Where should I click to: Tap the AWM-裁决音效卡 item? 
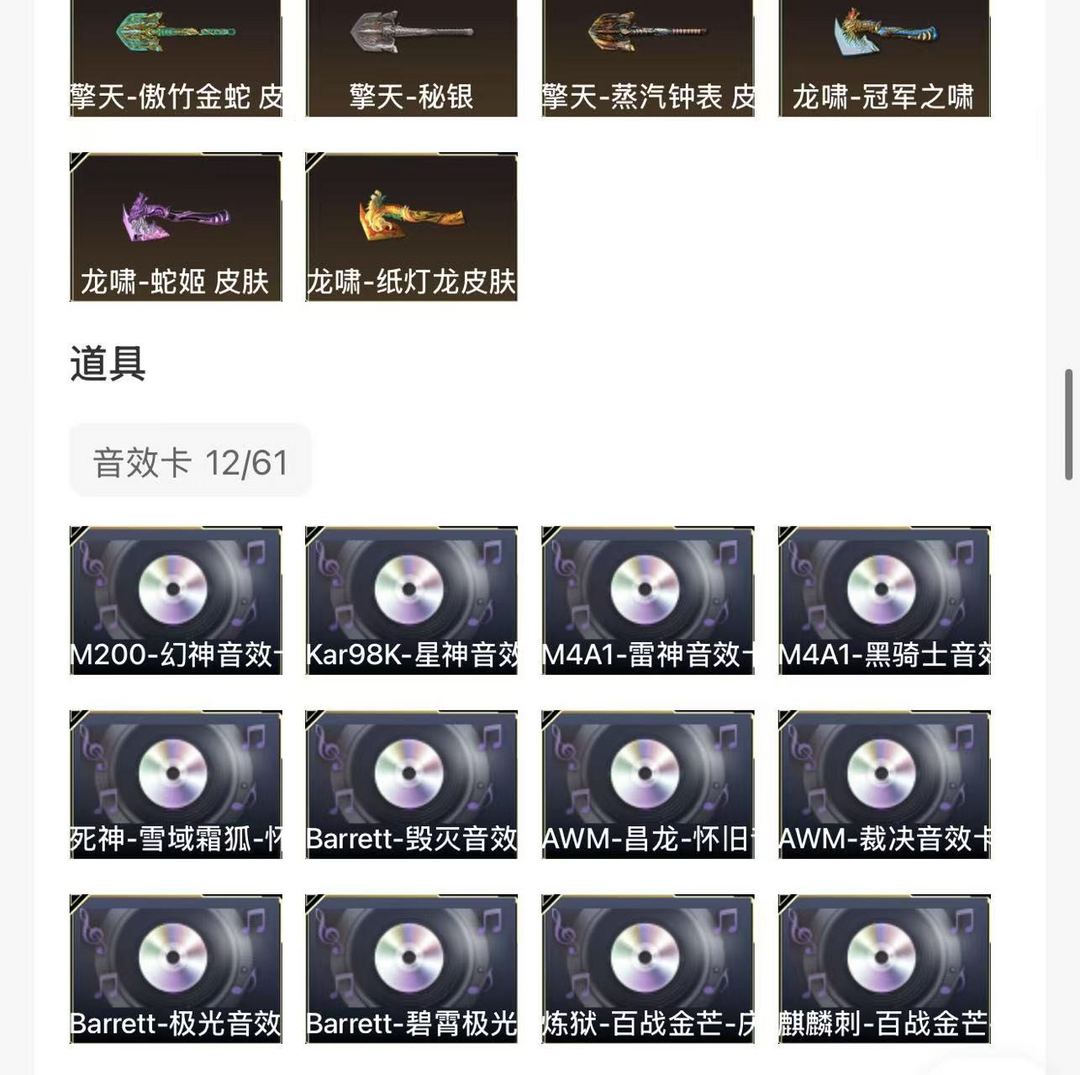tap(884, 785)
